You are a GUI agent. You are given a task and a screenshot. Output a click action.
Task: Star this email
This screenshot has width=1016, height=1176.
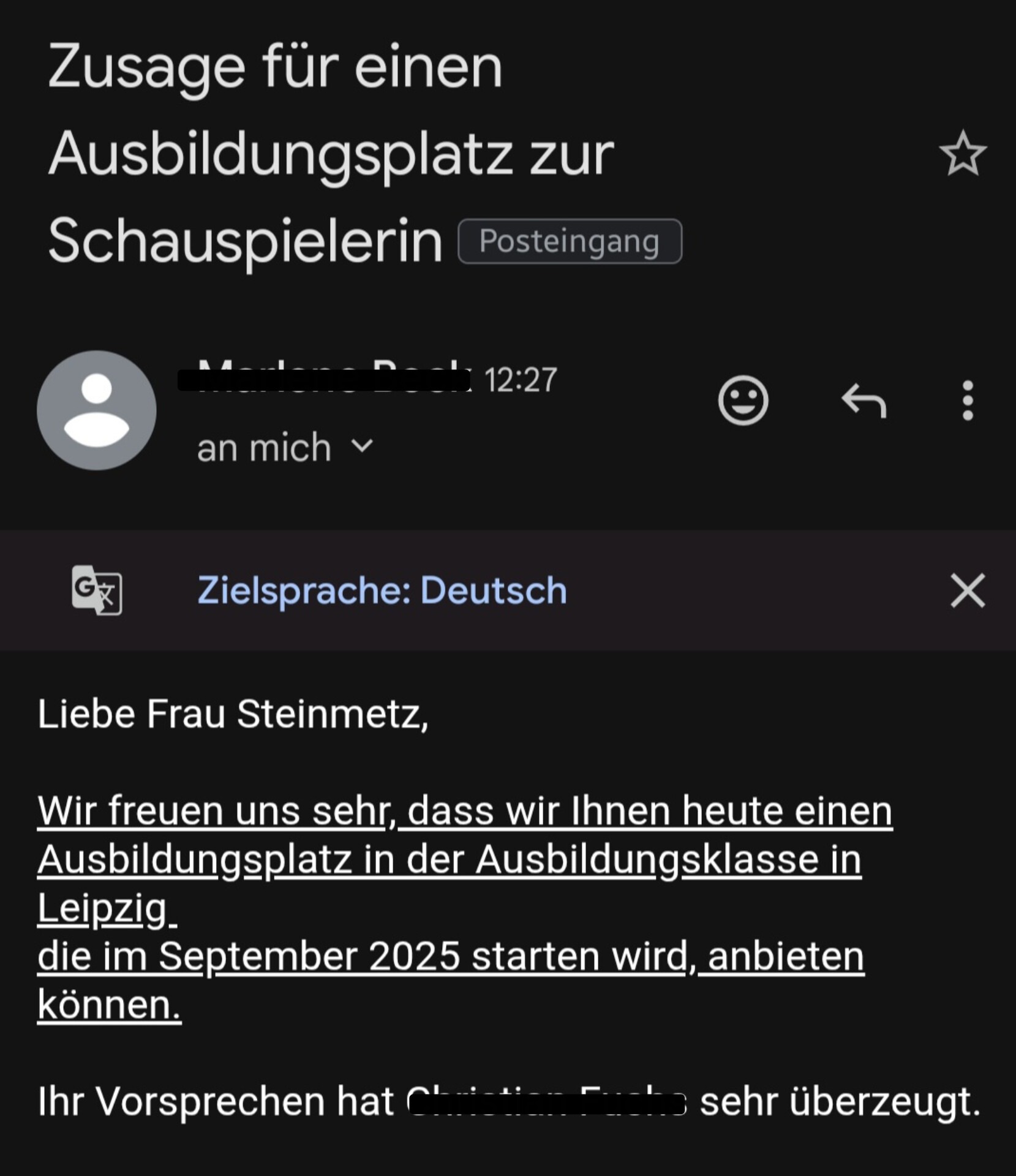962,153
